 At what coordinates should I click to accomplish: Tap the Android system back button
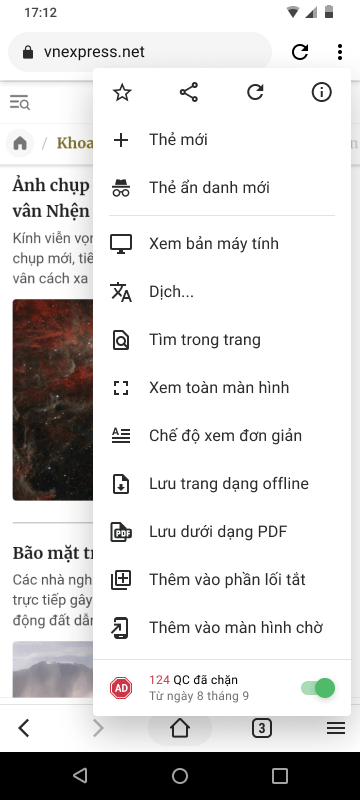point(80,776)
